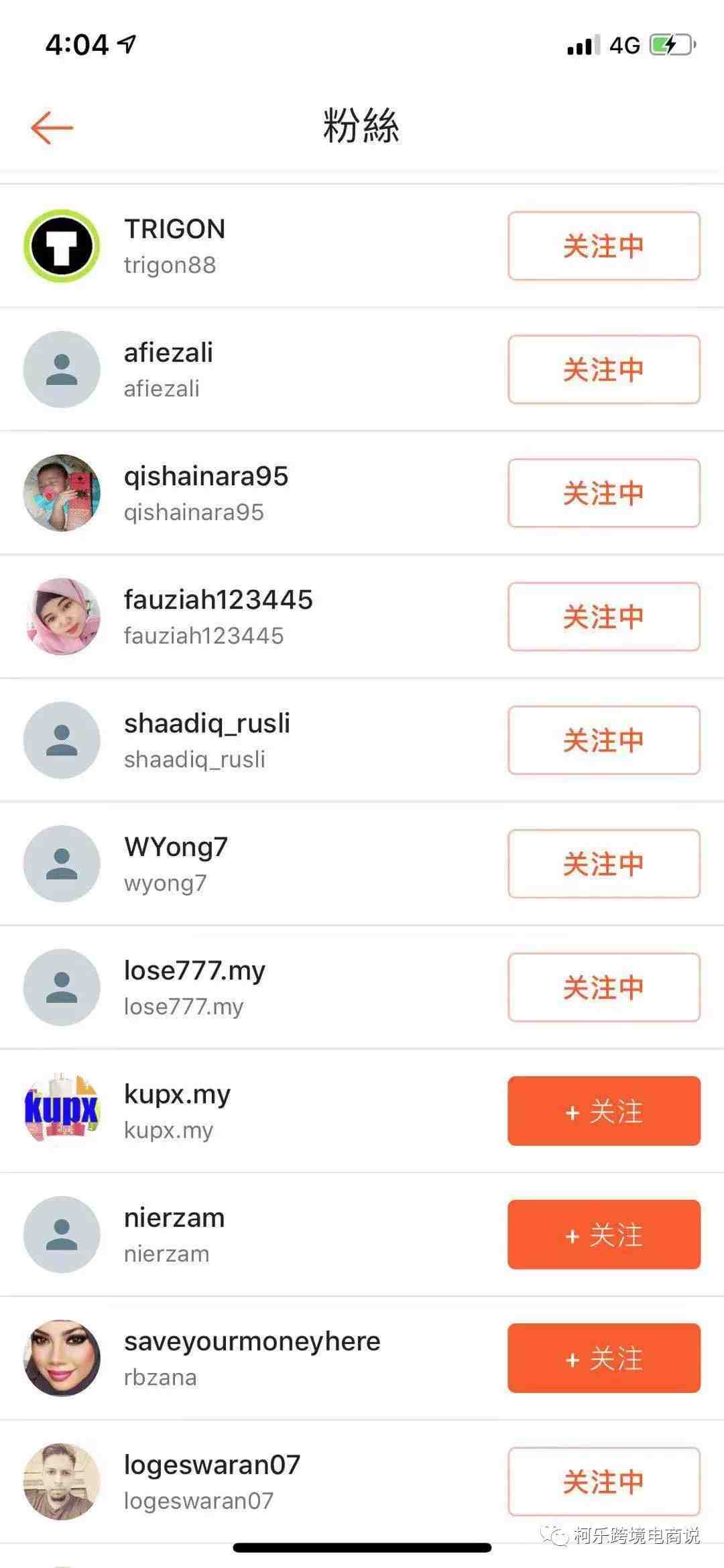Go back using the orange arrow
724x1568 pixels.
52,127
